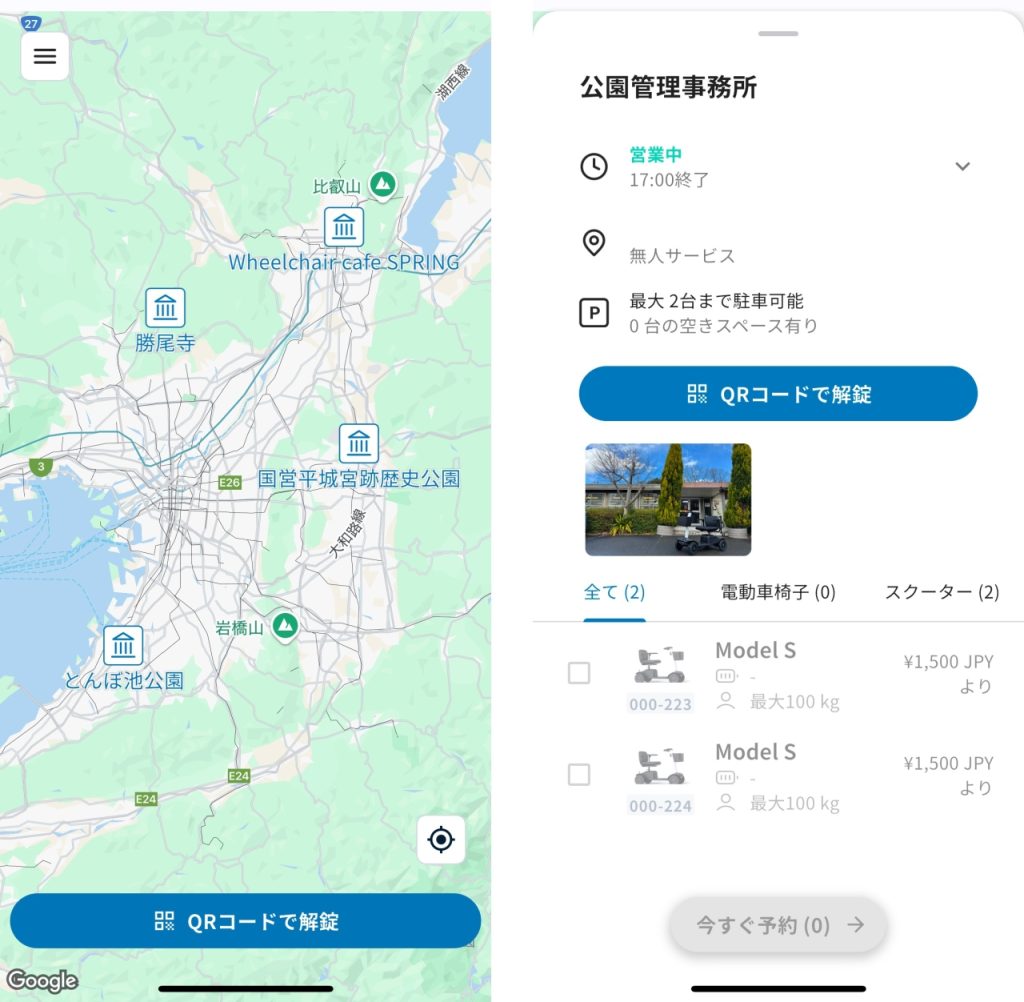
Task: Check the Model S 000-224 checkbox
Action: [x=579, y=775]
